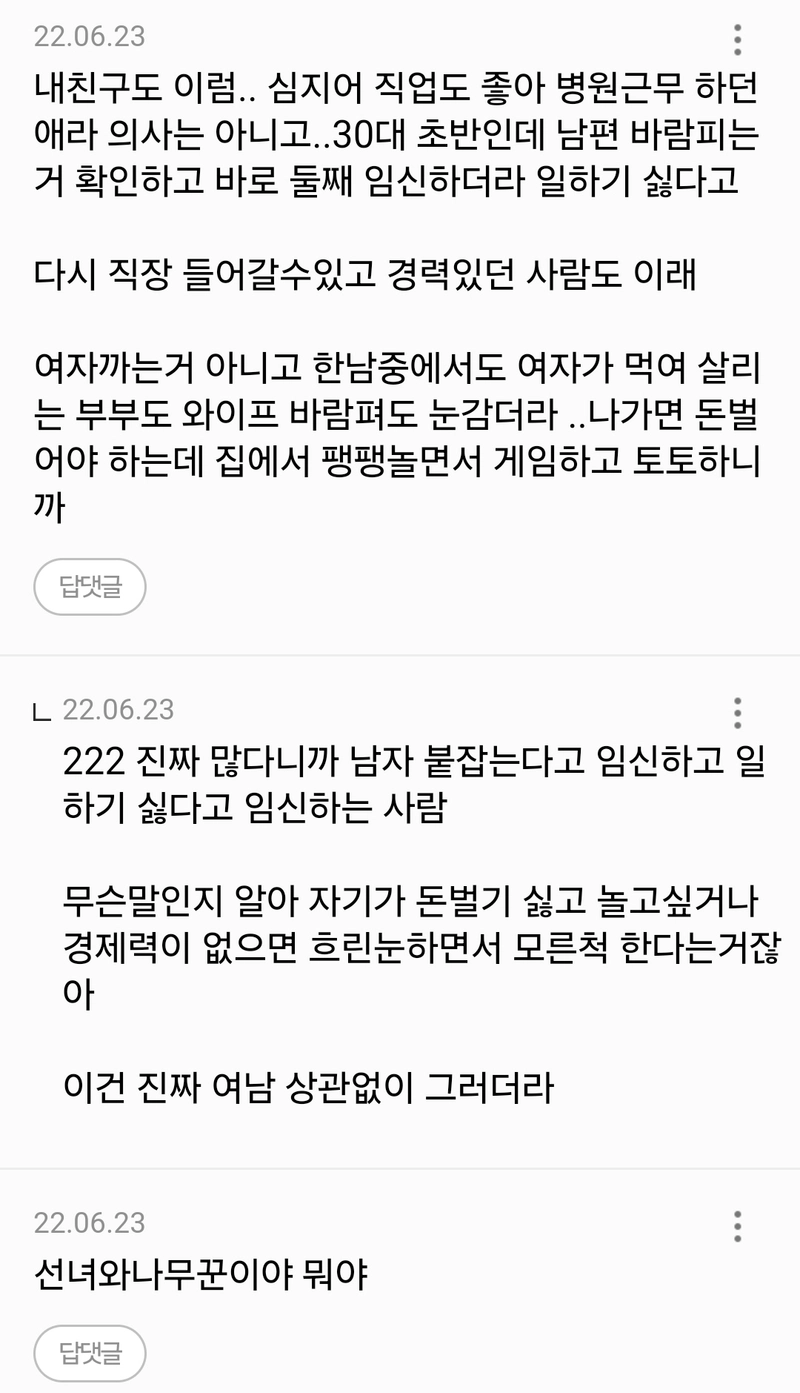Open overflow menu on the 222 진짜 많다니까 reply

click(x=737, y=712)
